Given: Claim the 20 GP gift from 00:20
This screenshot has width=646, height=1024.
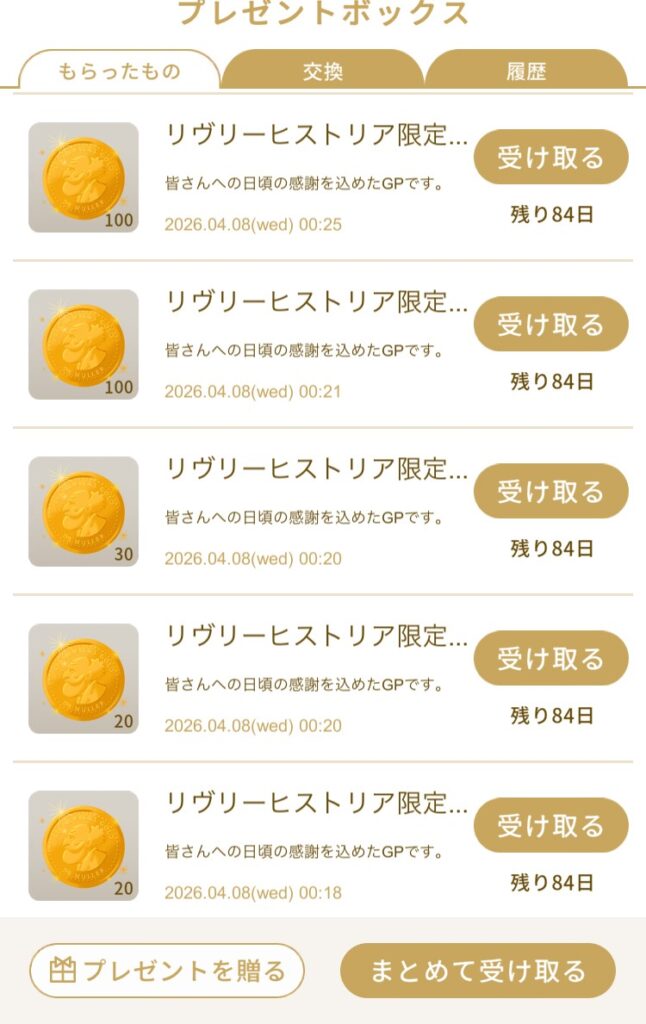Looking at the screenshot, I should [551, 659].
